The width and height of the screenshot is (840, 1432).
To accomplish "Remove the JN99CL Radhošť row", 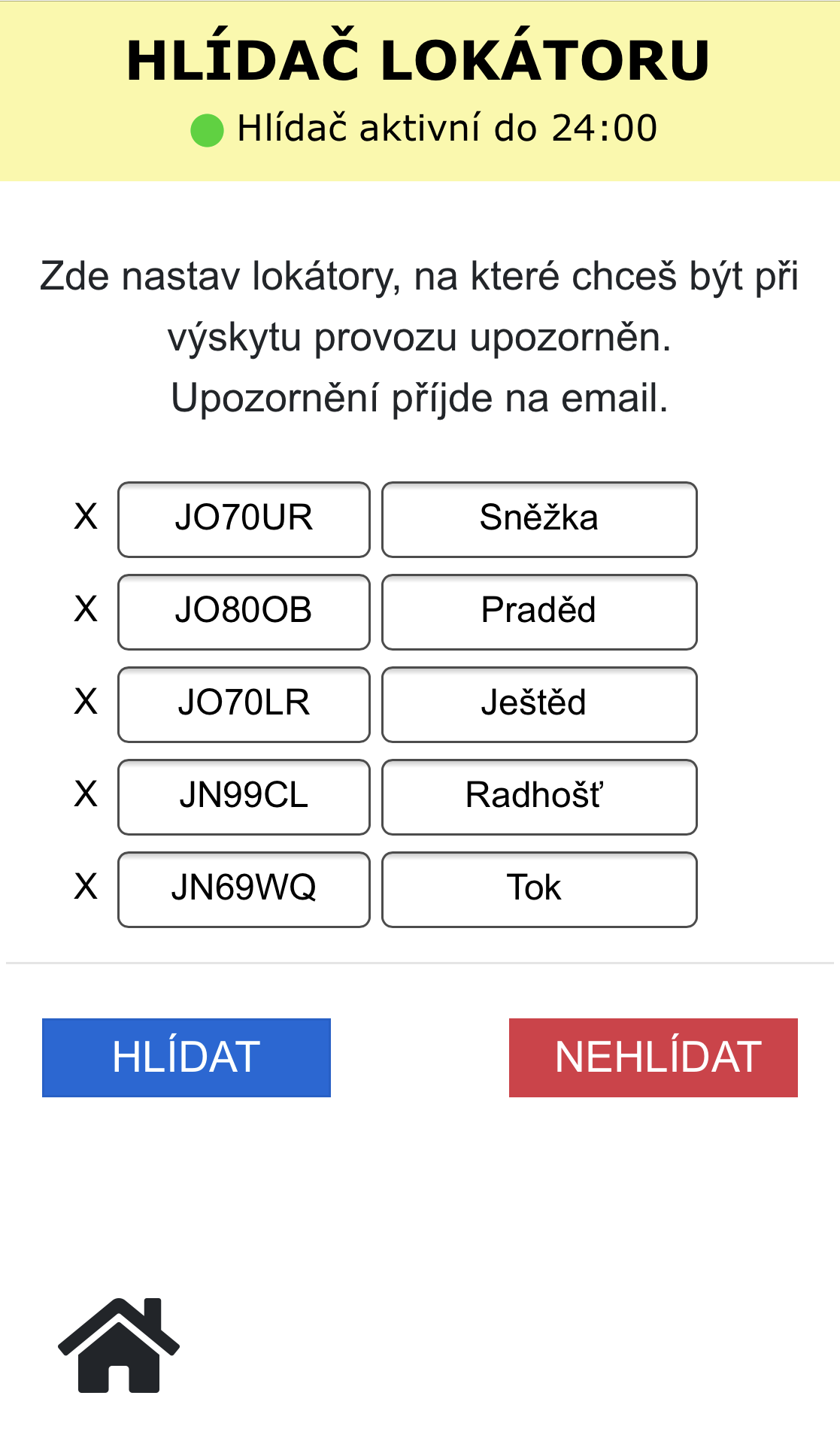I will [86, 795].
